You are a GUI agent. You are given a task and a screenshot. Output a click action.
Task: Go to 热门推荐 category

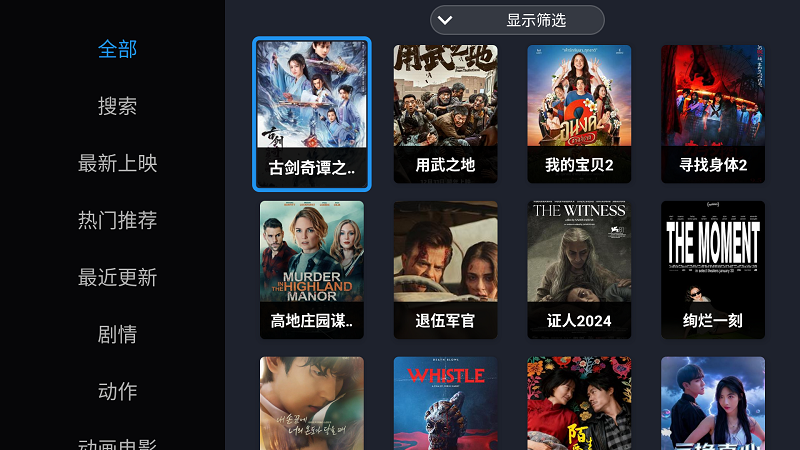coord(117,220)
